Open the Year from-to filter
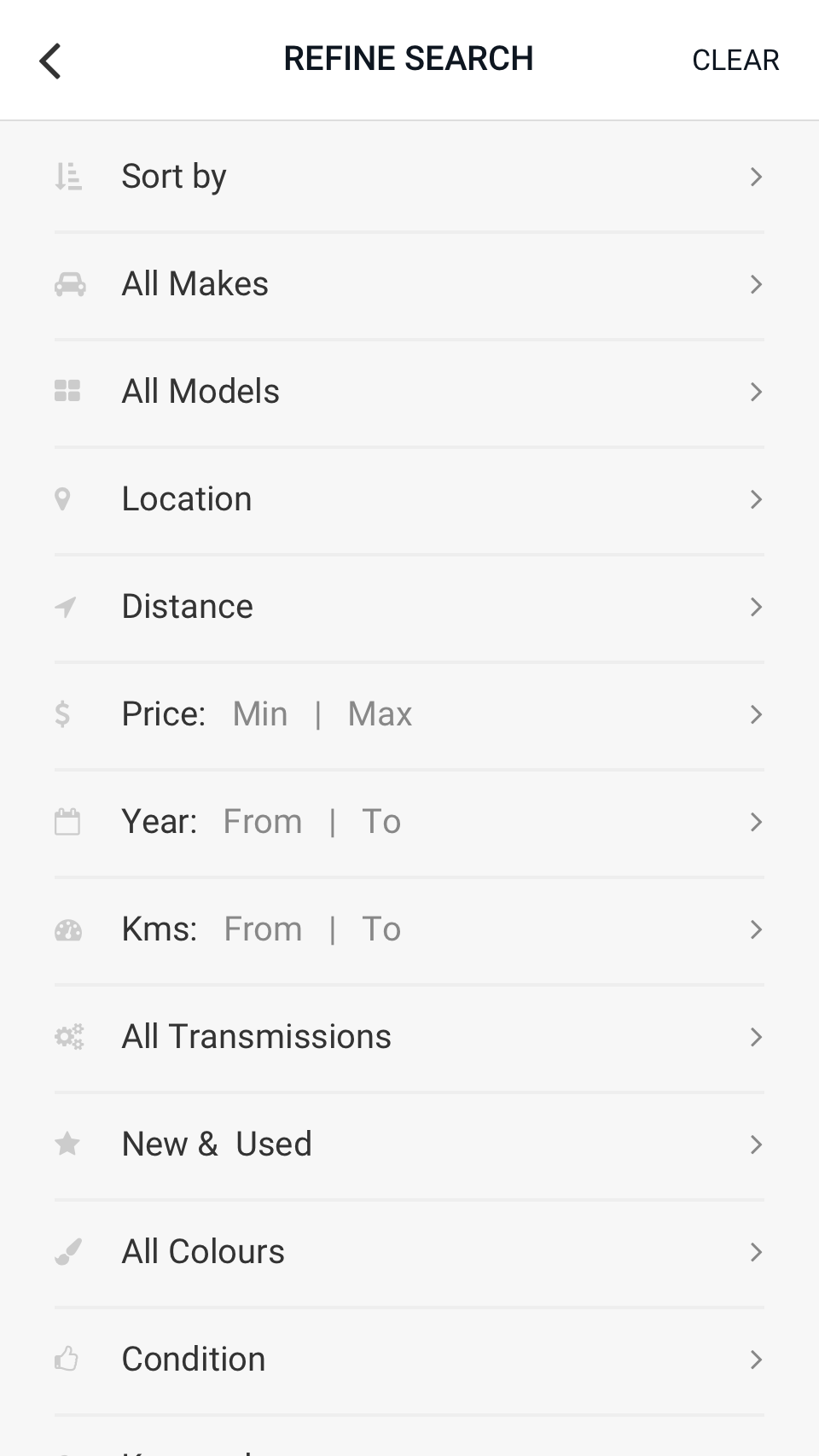819x1456 pixels. 409,822
